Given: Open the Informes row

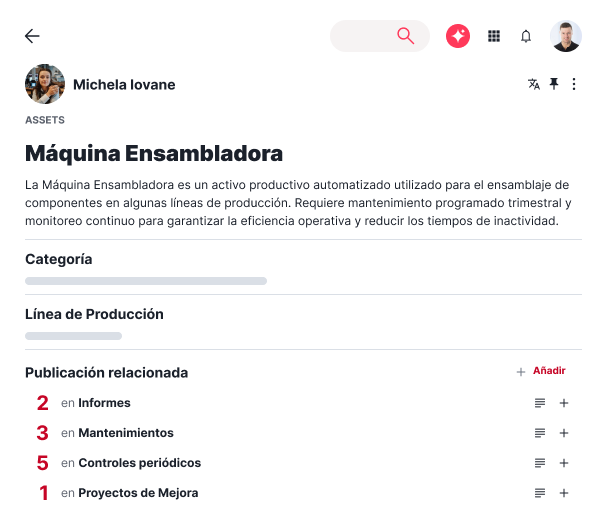Looking at the screenshot, I should tap(104, 403).
